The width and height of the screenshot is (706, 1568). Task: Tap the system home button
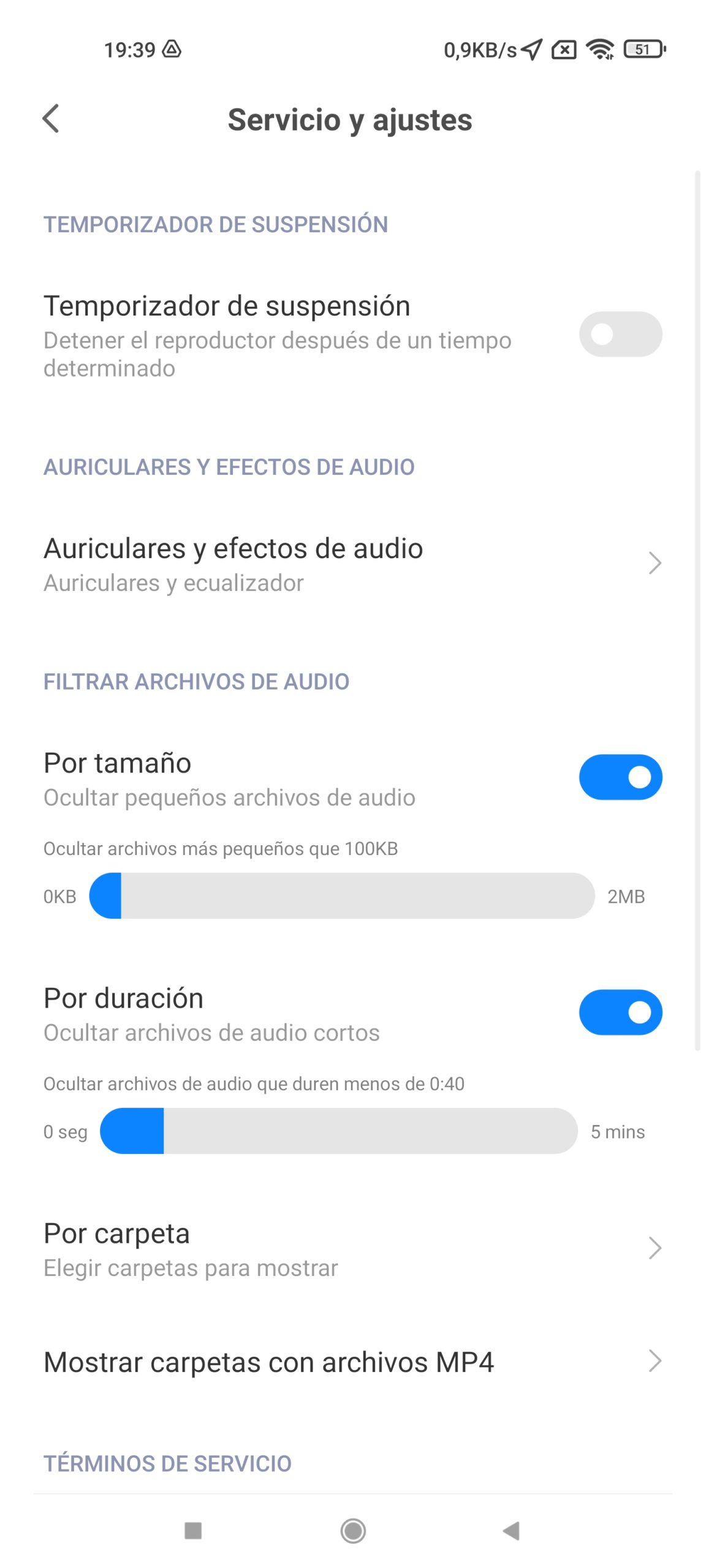[353, 1531]
